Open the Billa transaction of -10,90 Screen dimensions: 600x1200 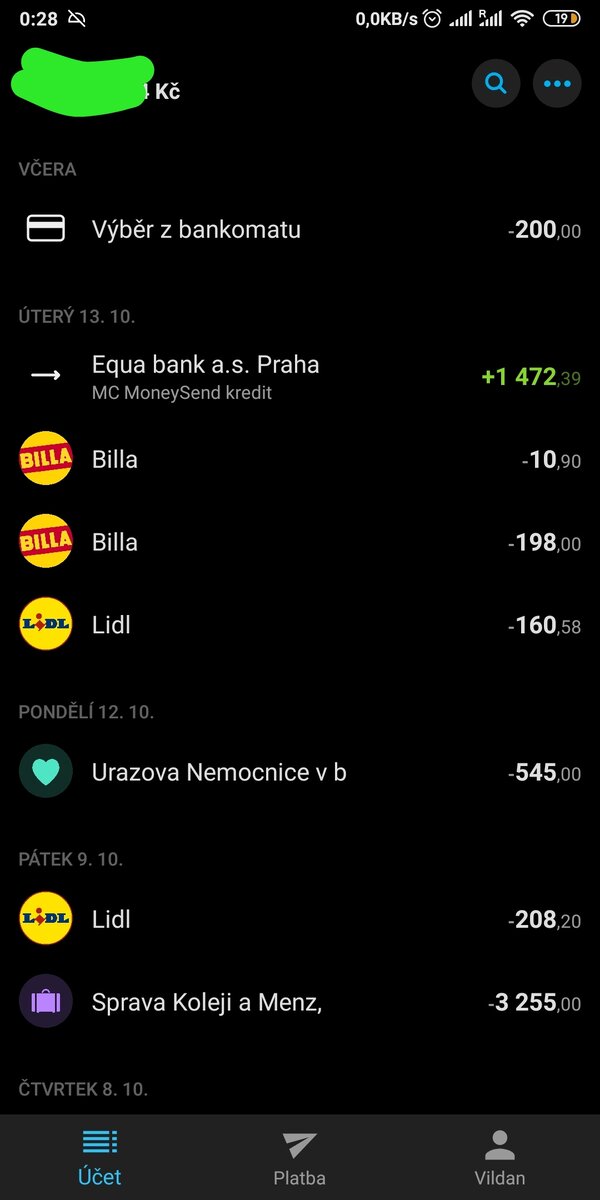300,459
